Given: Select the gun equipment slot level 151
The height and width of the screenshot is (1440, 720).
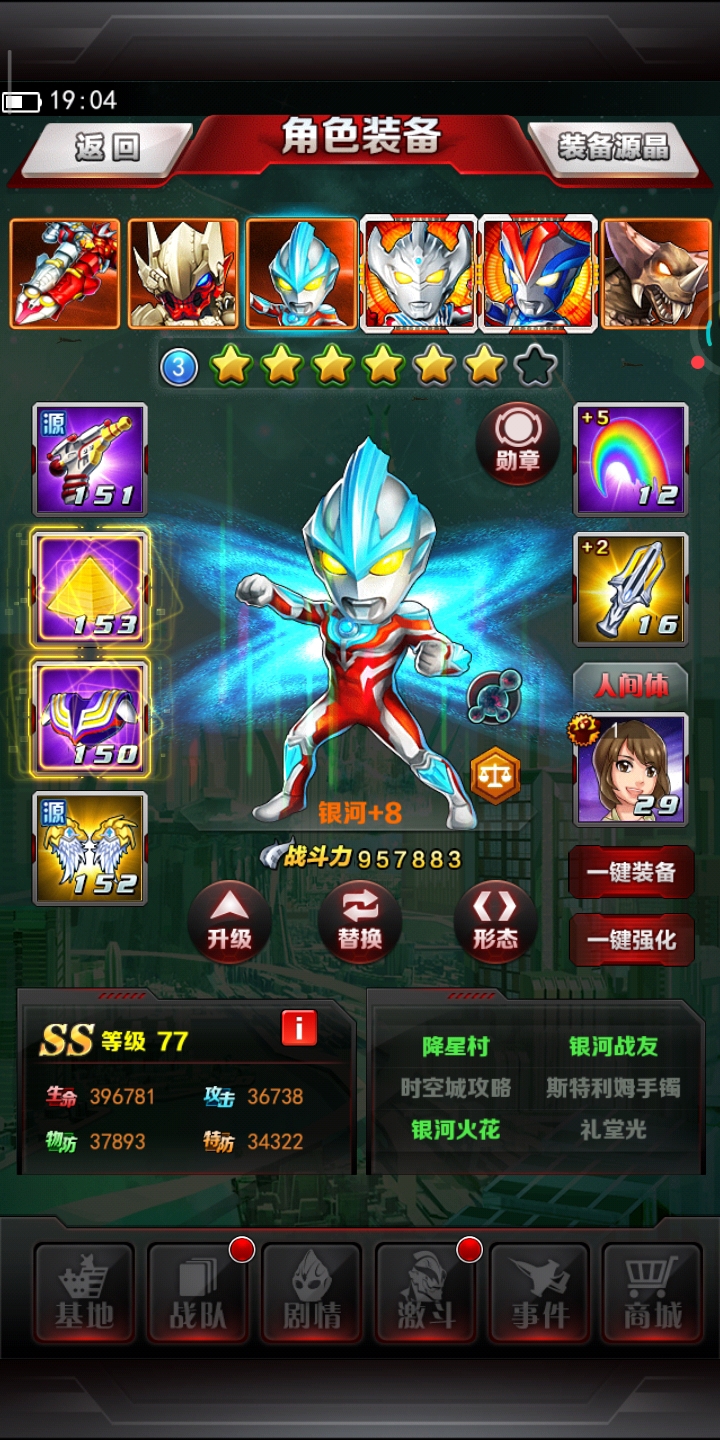Looking at the screenshot, I should [90, 460].
